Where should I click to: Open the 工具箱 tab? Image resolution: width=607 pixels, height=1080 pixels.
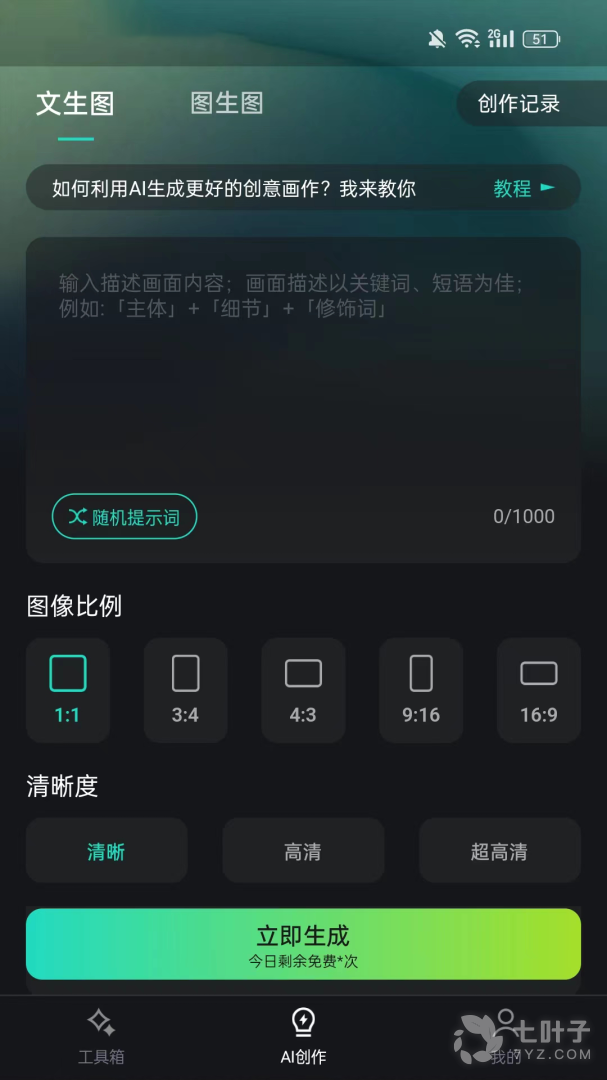pos(102,1036)
